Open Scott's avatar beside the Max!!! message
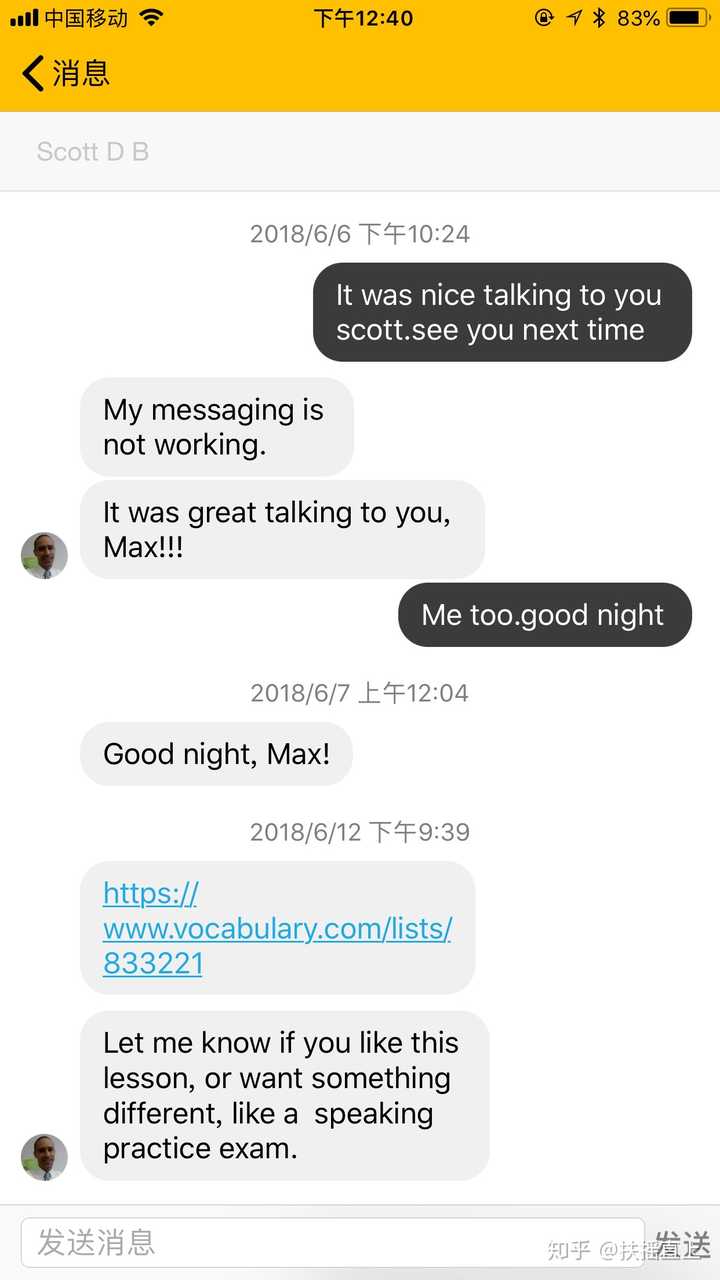 tap(44, 556)
